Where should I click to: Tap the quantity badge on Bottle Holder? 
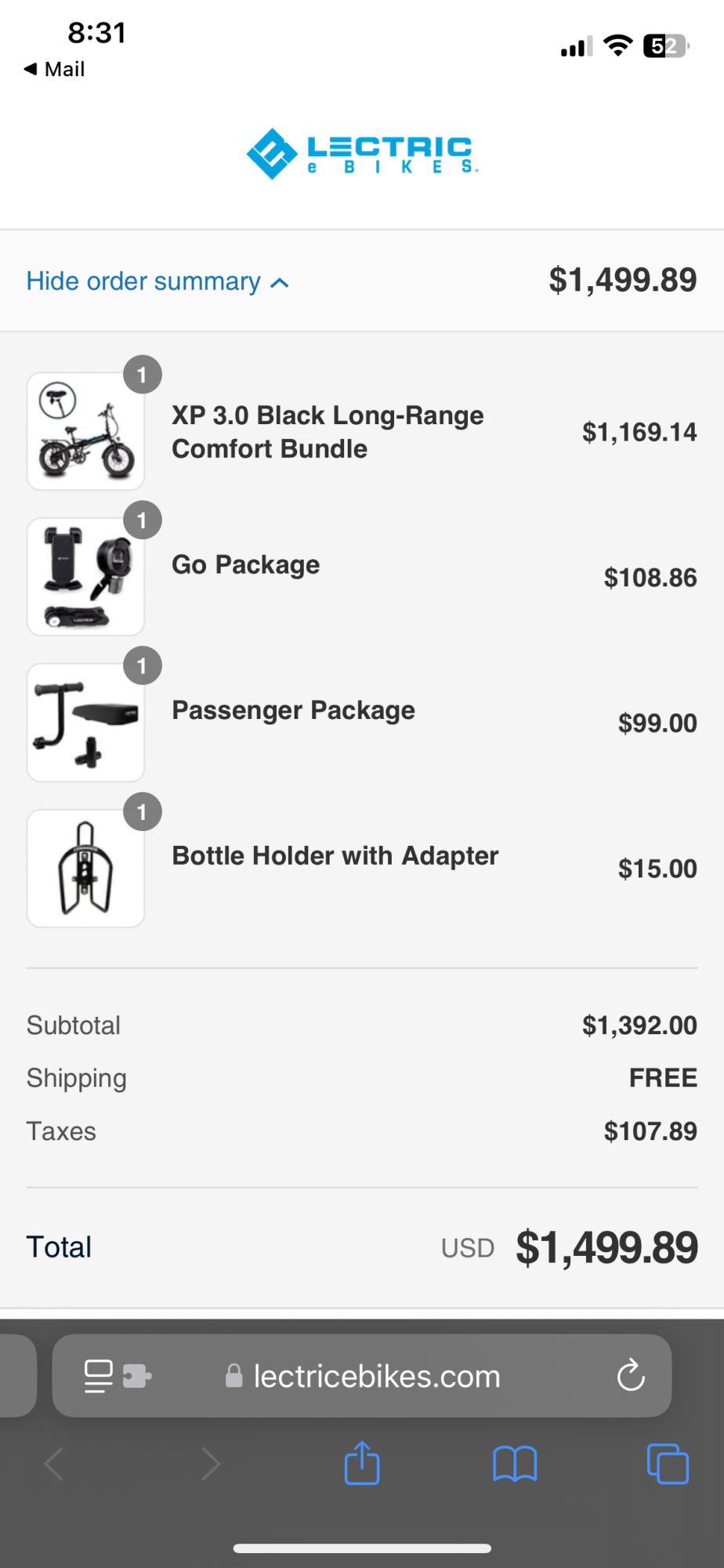(x=142, y=811)
